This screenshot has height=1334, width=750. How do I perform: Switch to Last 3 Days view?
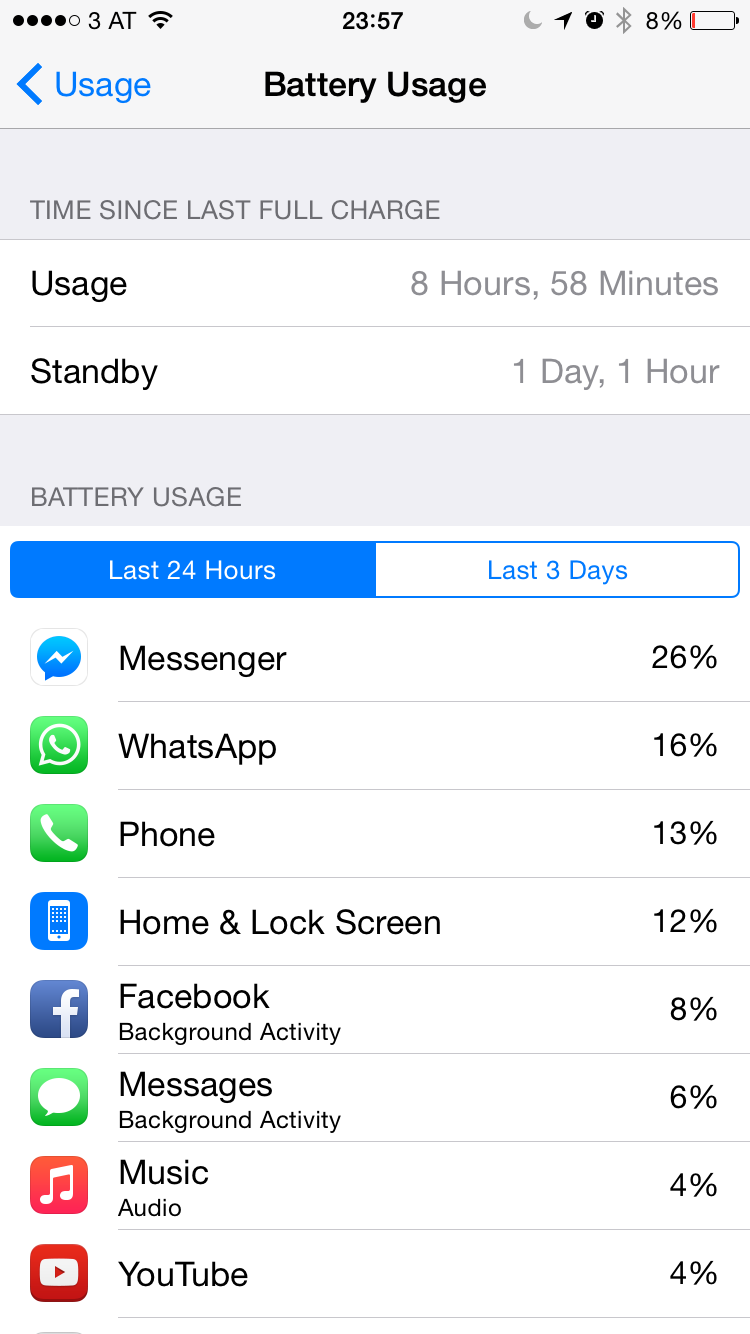click(x=557, y=570)
